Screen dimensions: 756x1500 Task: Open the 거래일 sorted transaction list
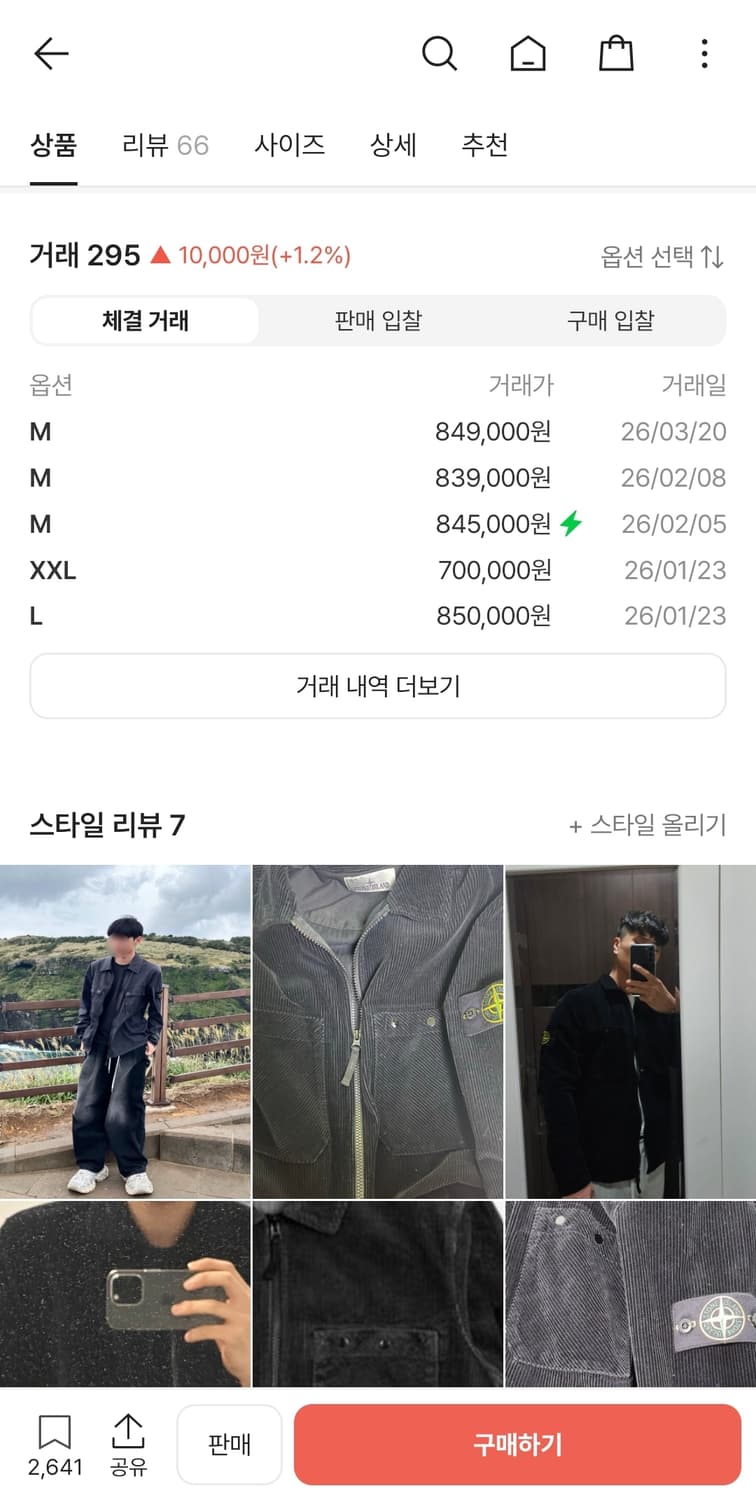[694, 384]
